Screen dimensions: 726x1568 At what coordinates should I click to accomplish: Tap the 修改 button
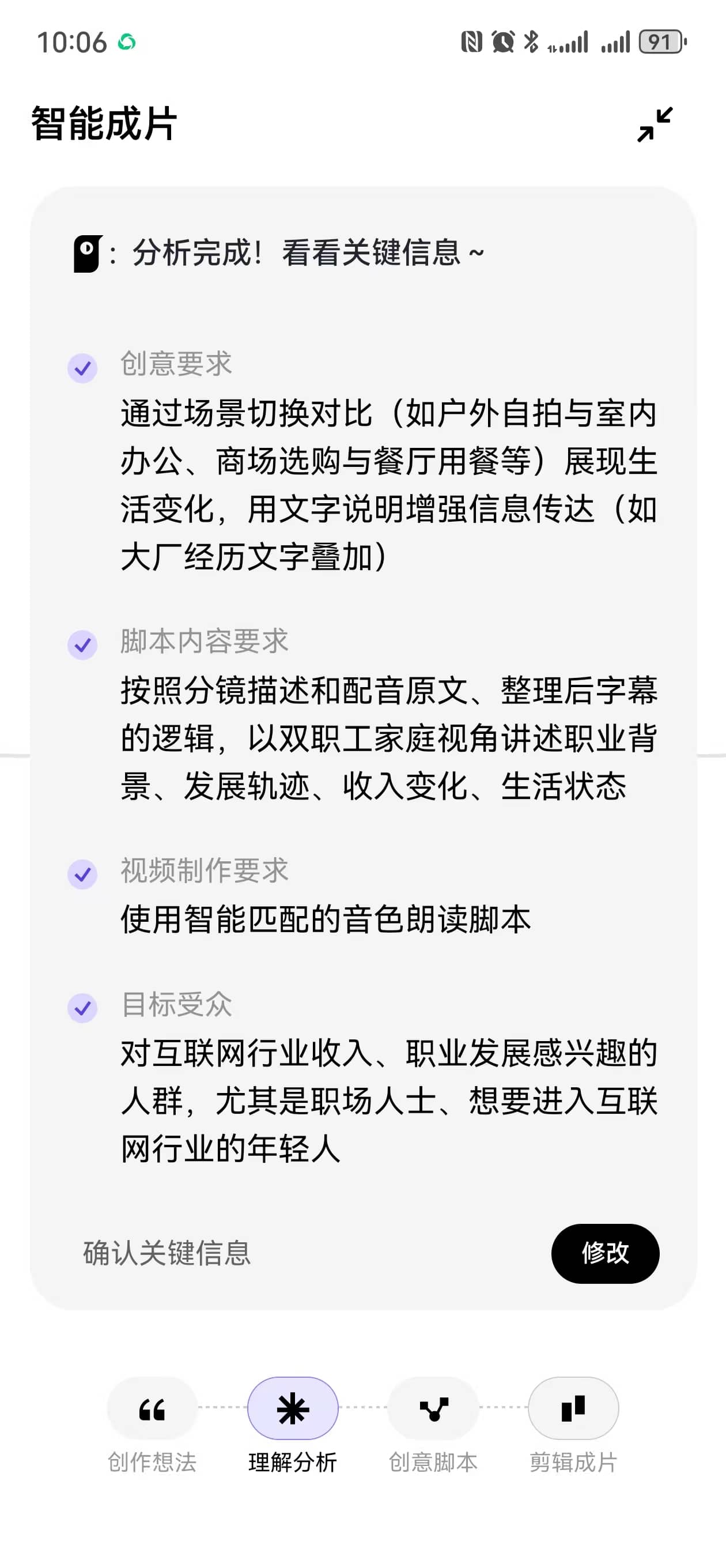click(x=605, y=1253)
